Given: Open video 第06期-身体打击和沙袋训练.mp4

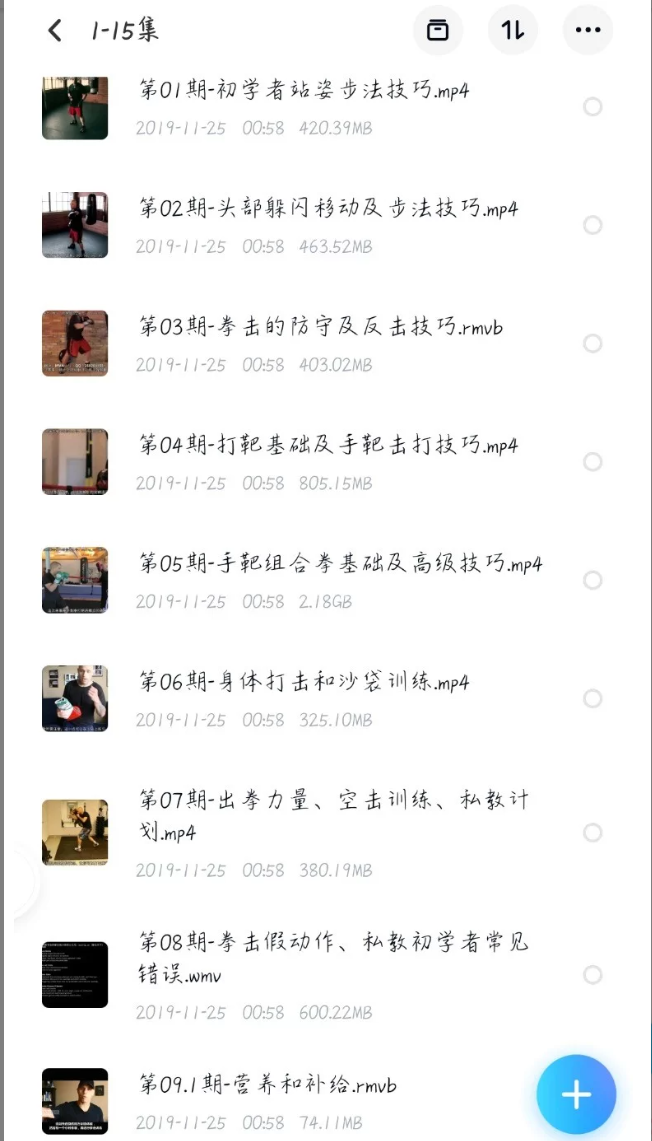Looking at the screenshot, I should (x=304, y=682).
